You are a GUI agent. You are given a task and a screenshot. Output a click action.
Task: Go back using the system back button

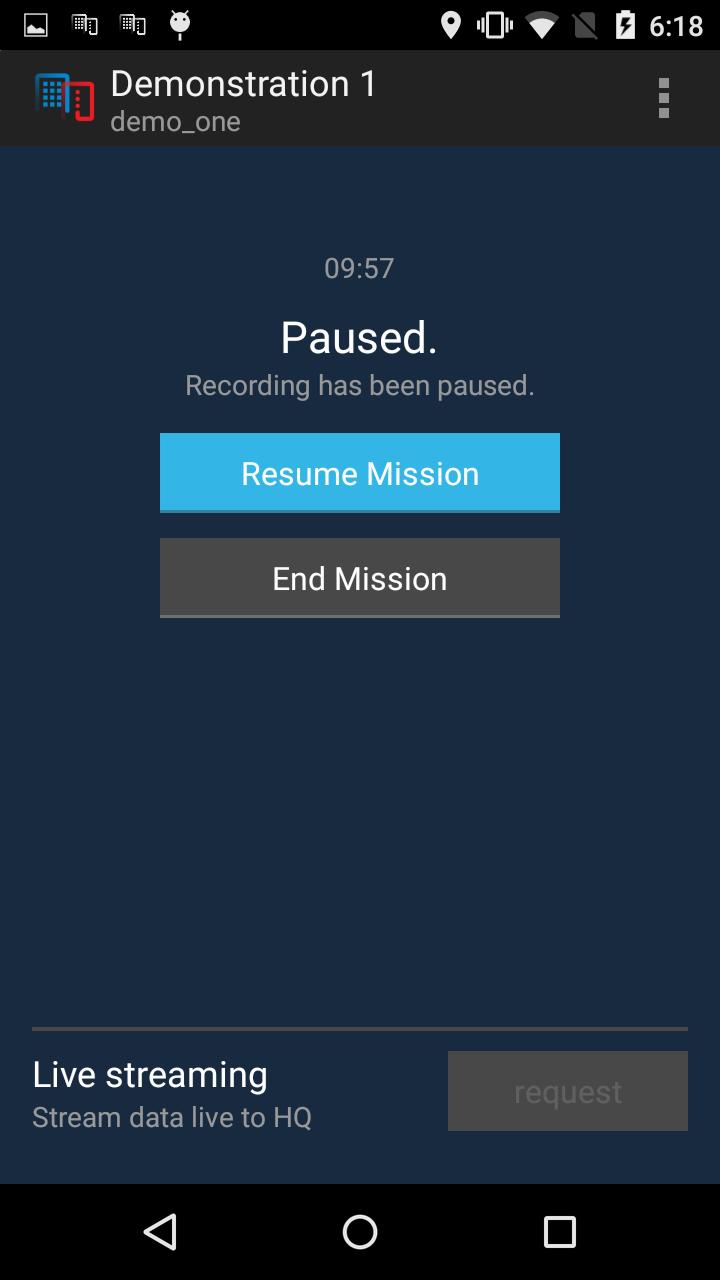(x=160, y=1232)
